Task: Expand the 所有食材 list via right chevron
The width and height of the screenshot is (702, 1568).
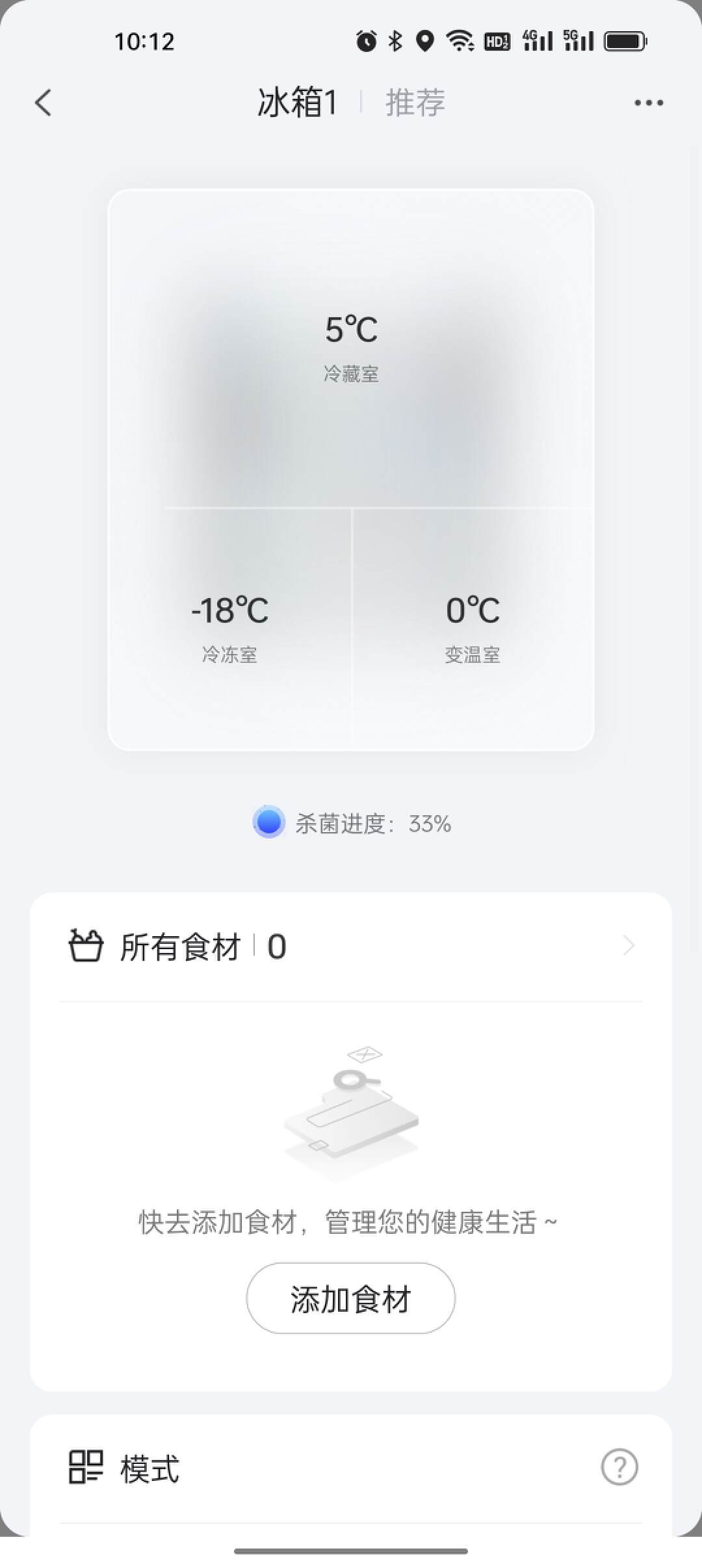Action: point(628,946)
